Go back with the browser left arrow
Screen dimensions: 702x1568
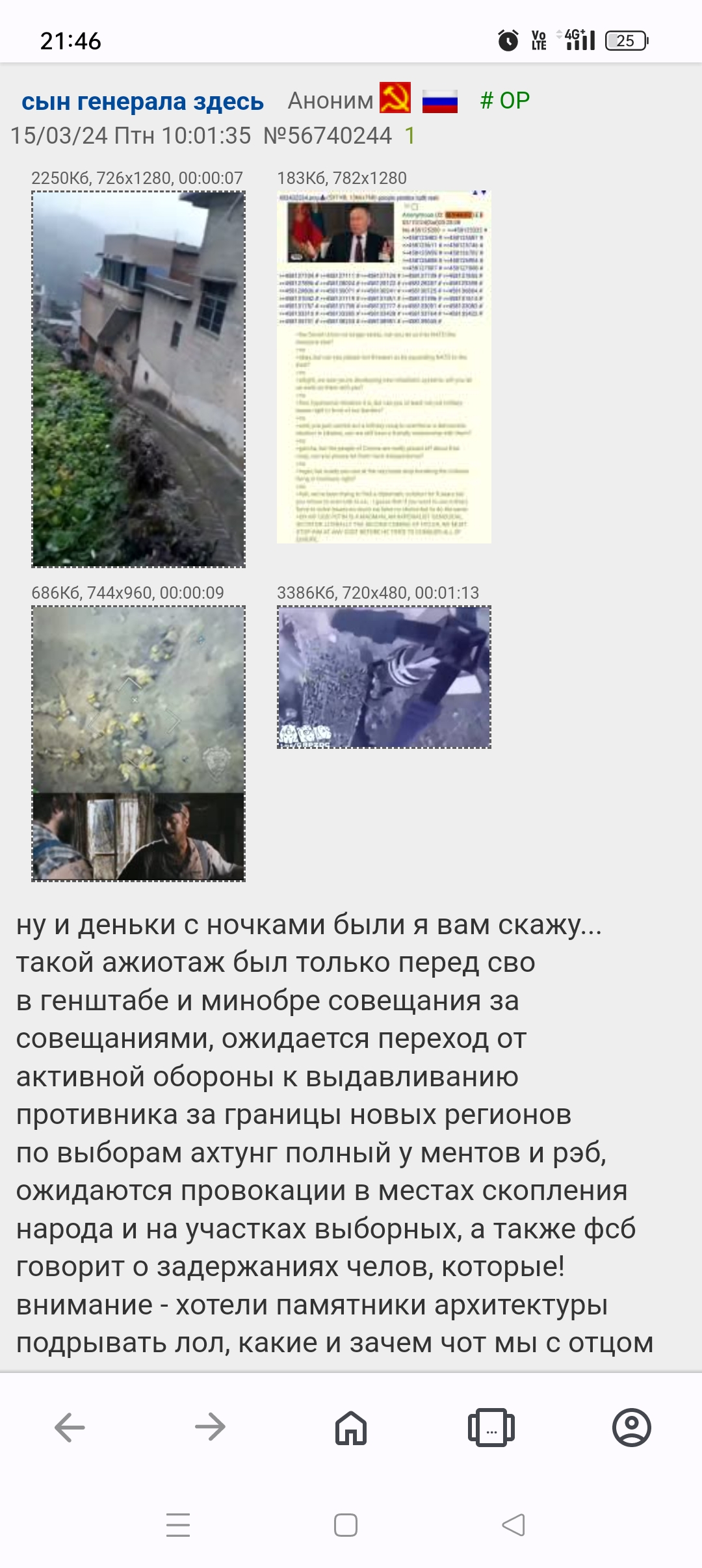tap(70, 1427)
